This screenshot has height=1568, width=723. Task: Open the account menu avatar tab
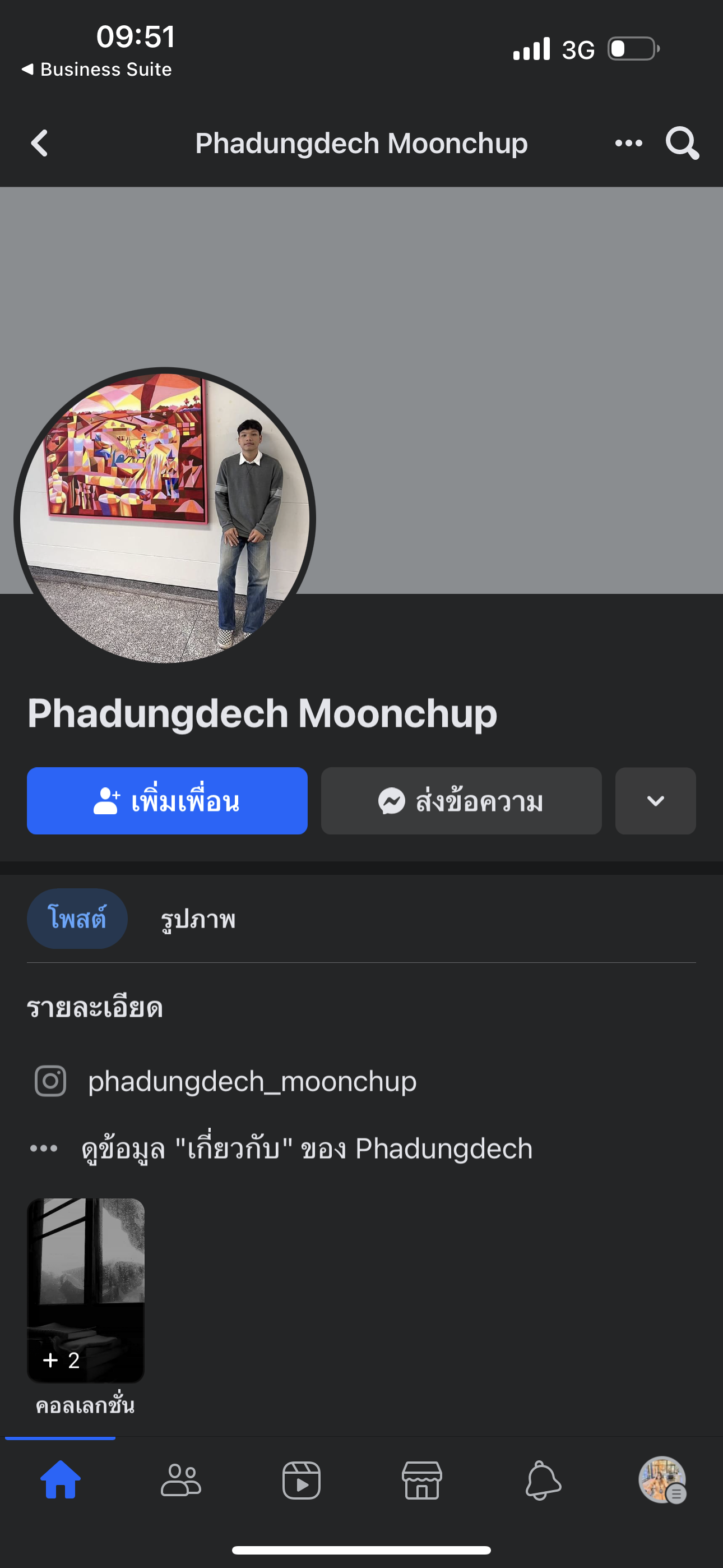point(662,1480)
